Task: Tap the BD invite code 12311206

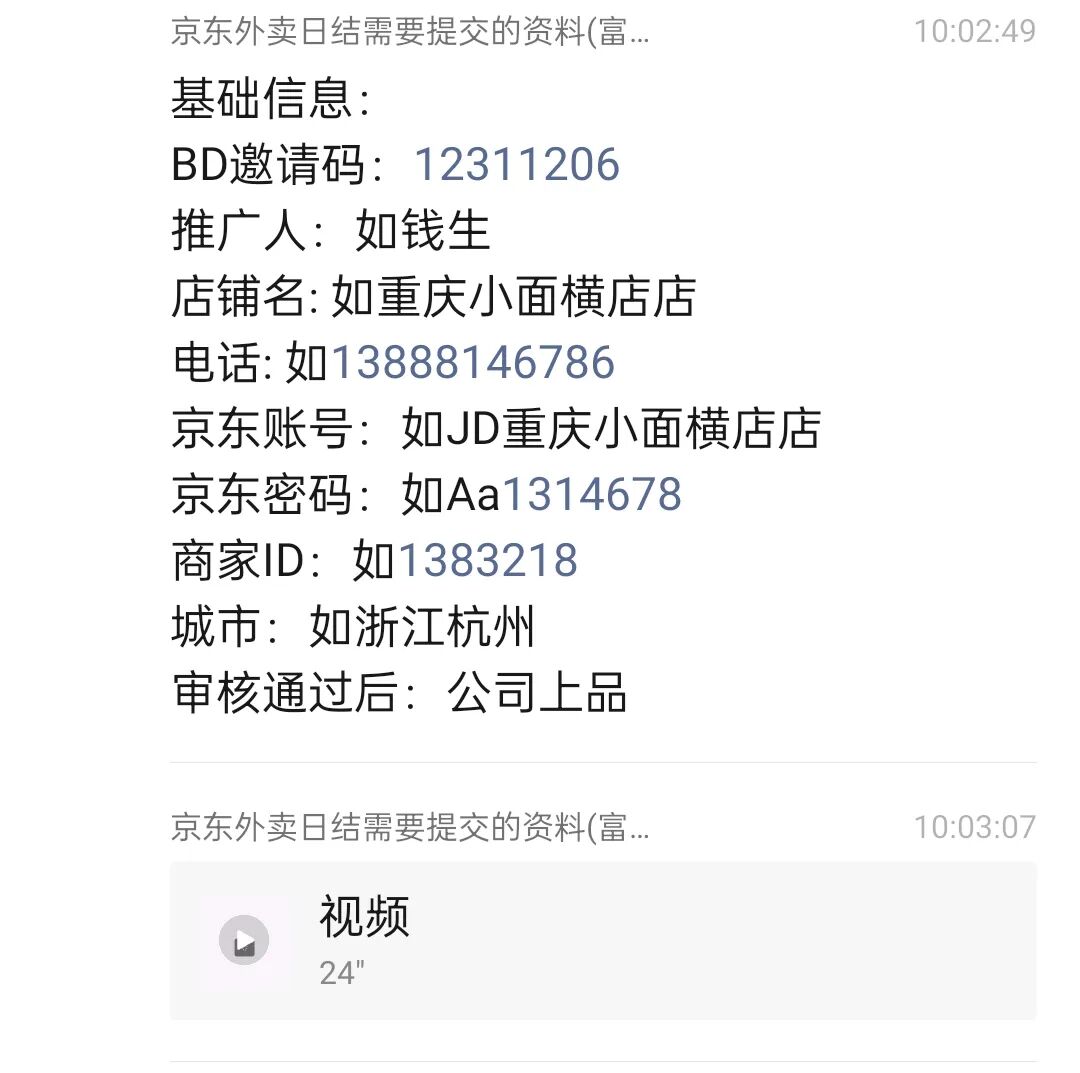Action: 517,165
